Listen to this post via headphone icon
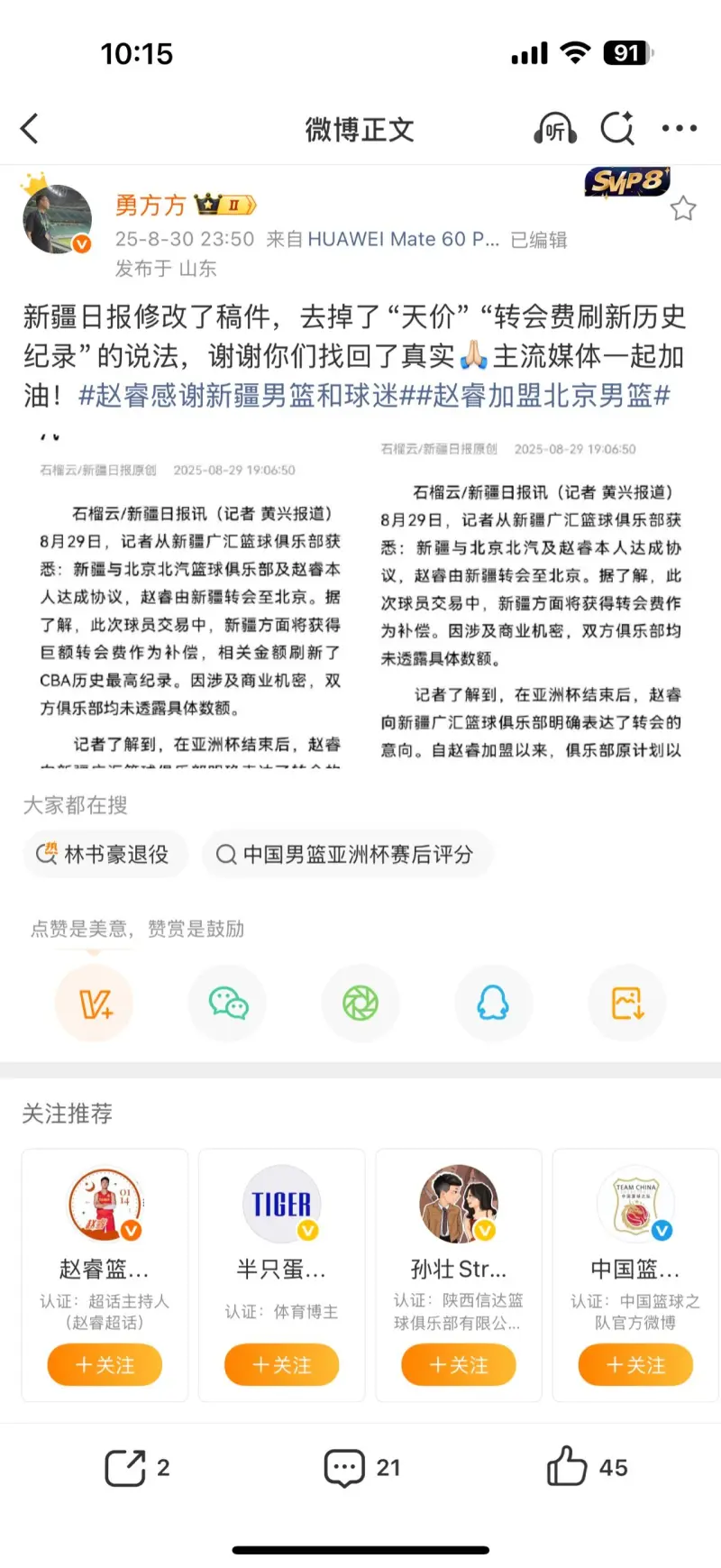 (554, 129)
